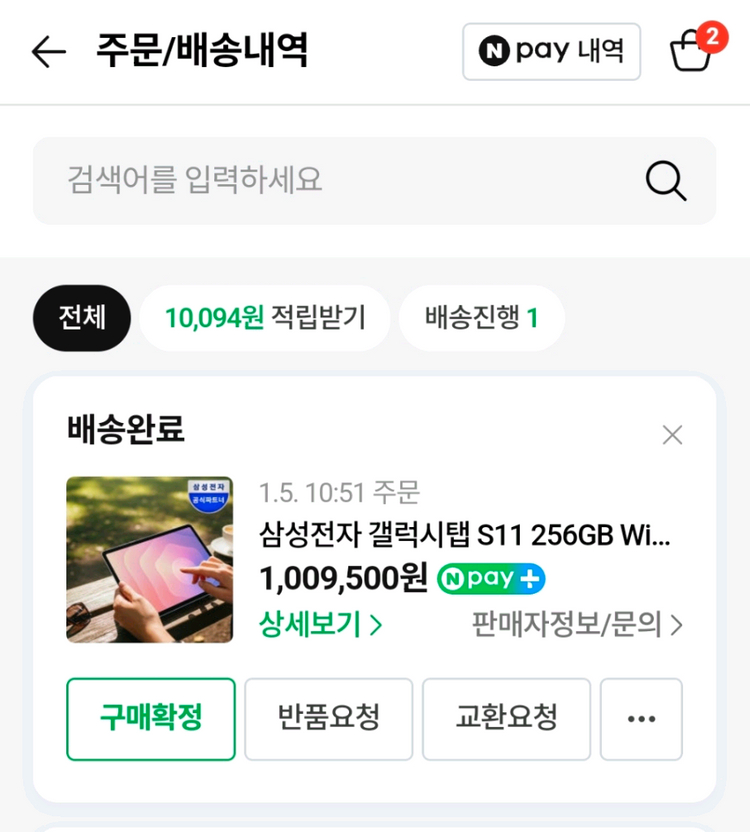Image resolution: width=750 pixels, height=832 pixels.
Task: Request a return via 반품요청
Action: click(329, 719)
